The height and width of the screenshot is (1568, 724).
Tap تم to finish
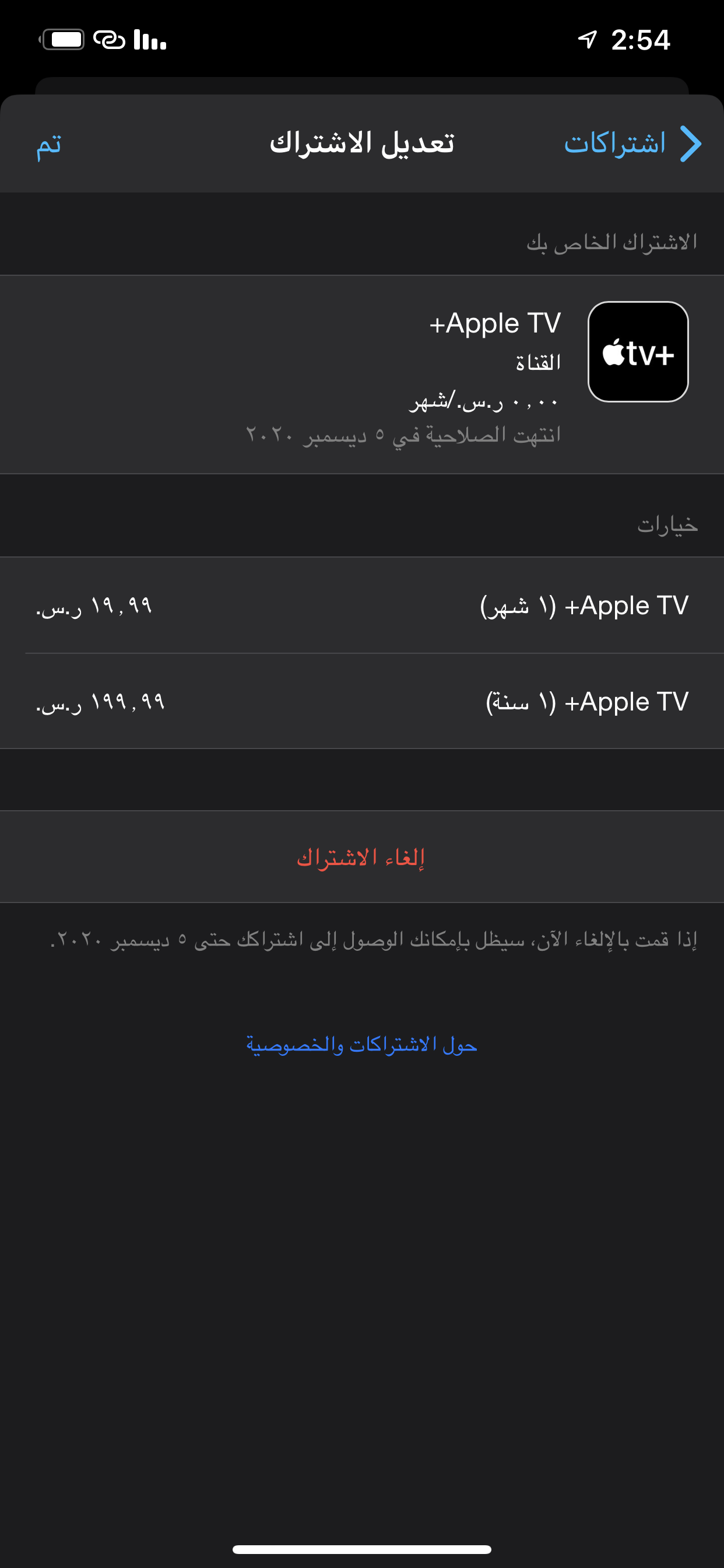[x=48, y=145]
